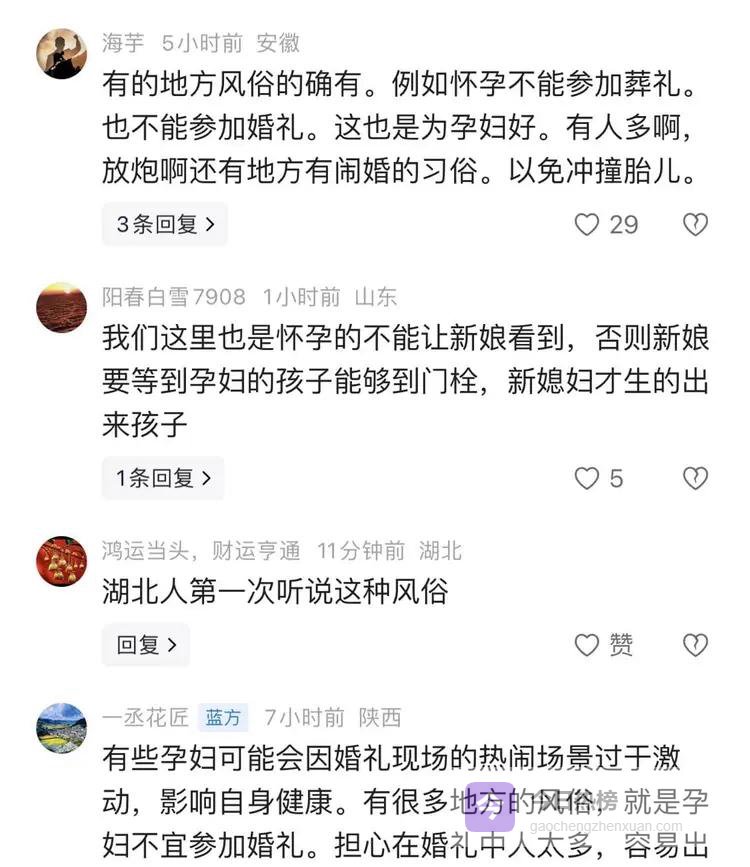The width and height of the screenshot is (750, 867).
Task: Reply to 鸿运当头,财运亨通's comment
Action: (x=146, y=645)
